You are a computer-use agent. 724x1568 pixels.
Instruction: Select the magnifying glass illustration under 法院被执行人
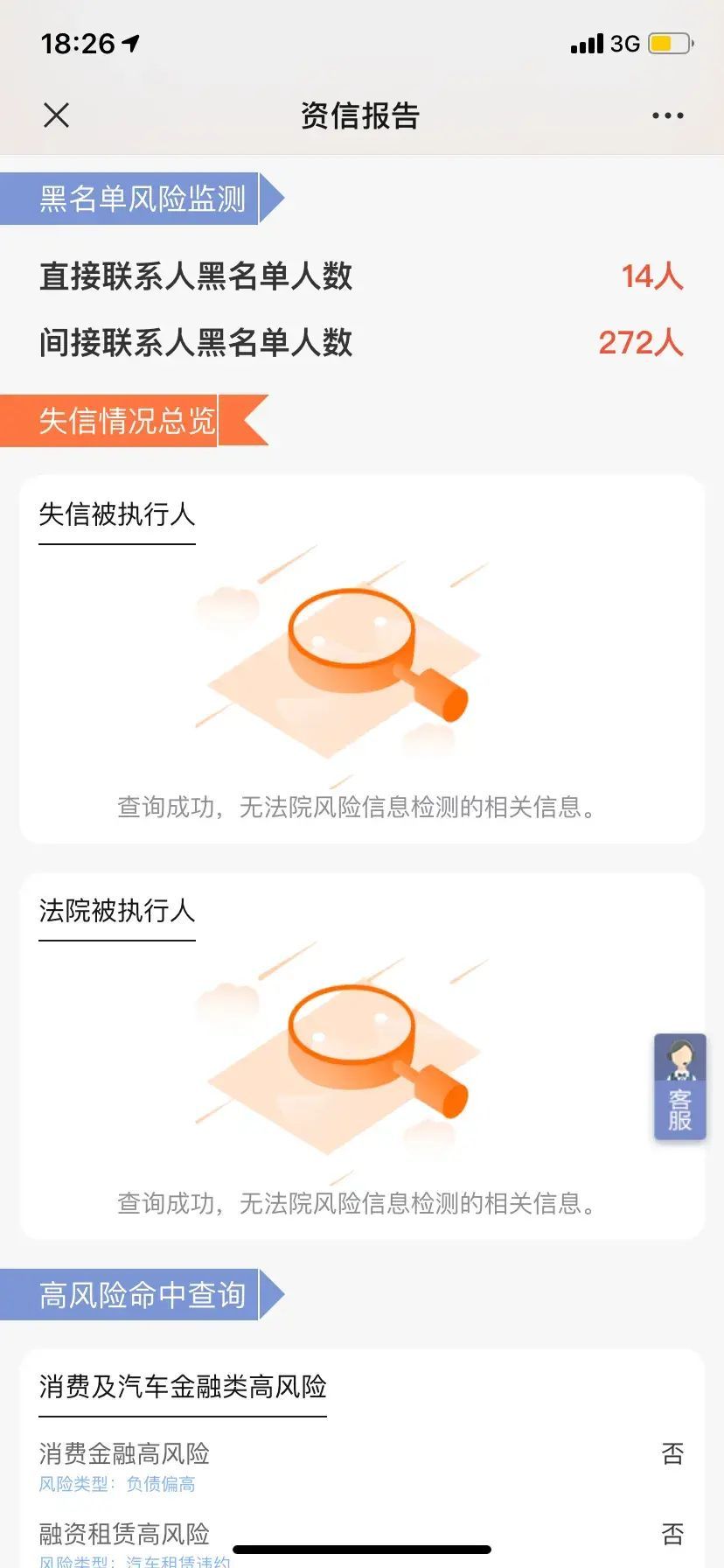click(350, 1054)
